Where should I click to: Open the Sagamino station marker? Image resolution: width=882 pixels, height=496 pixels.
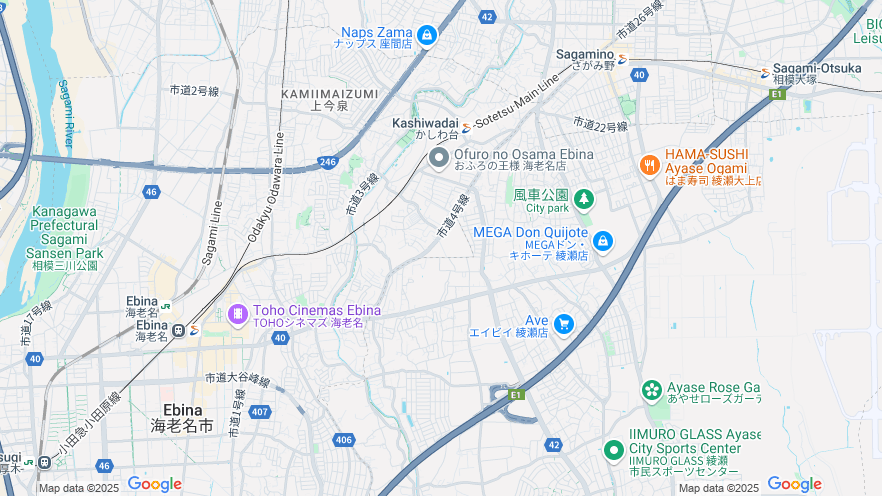tap(622, 59)
